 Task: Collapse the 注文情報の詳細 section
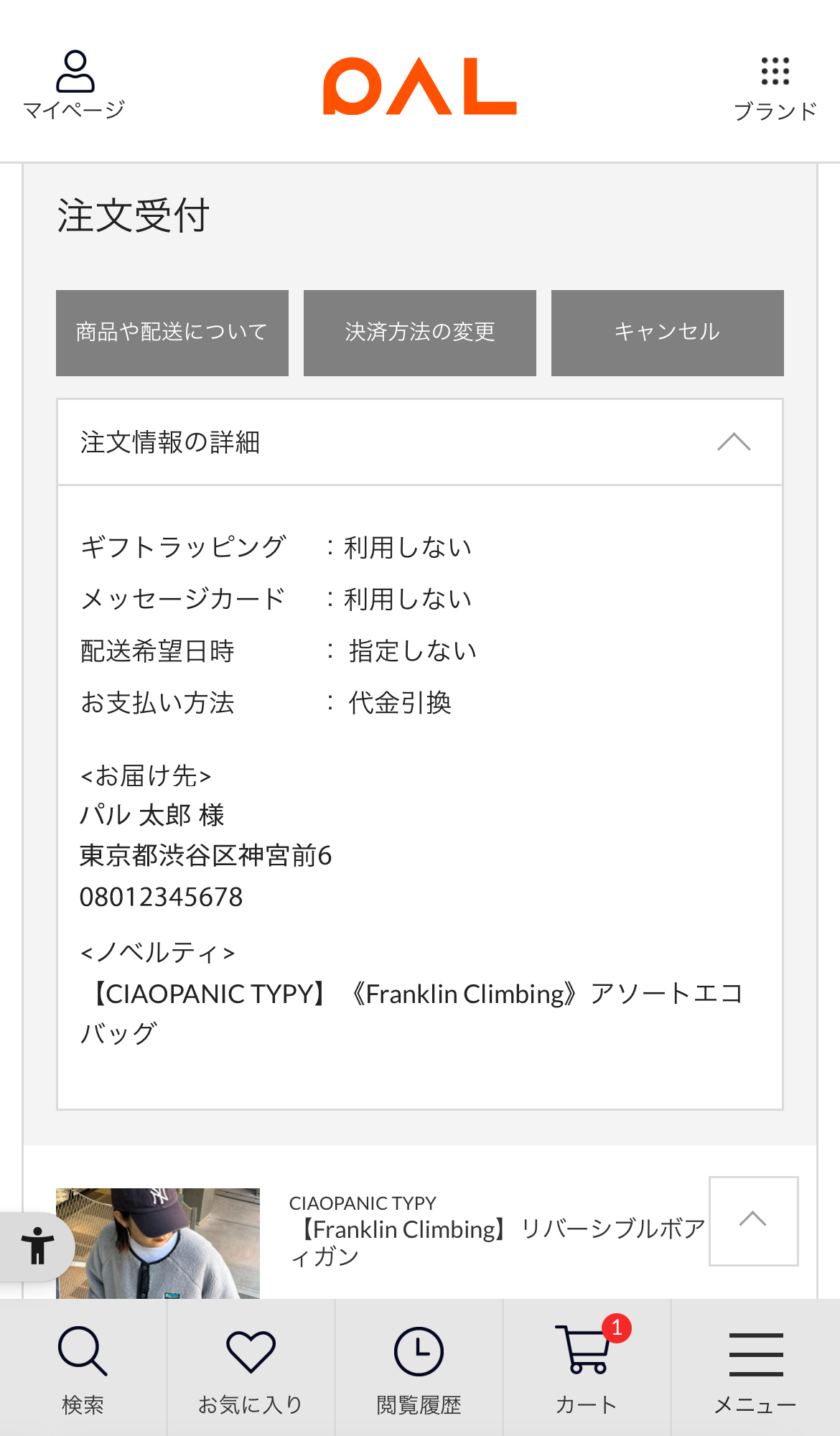pos(734,442)
